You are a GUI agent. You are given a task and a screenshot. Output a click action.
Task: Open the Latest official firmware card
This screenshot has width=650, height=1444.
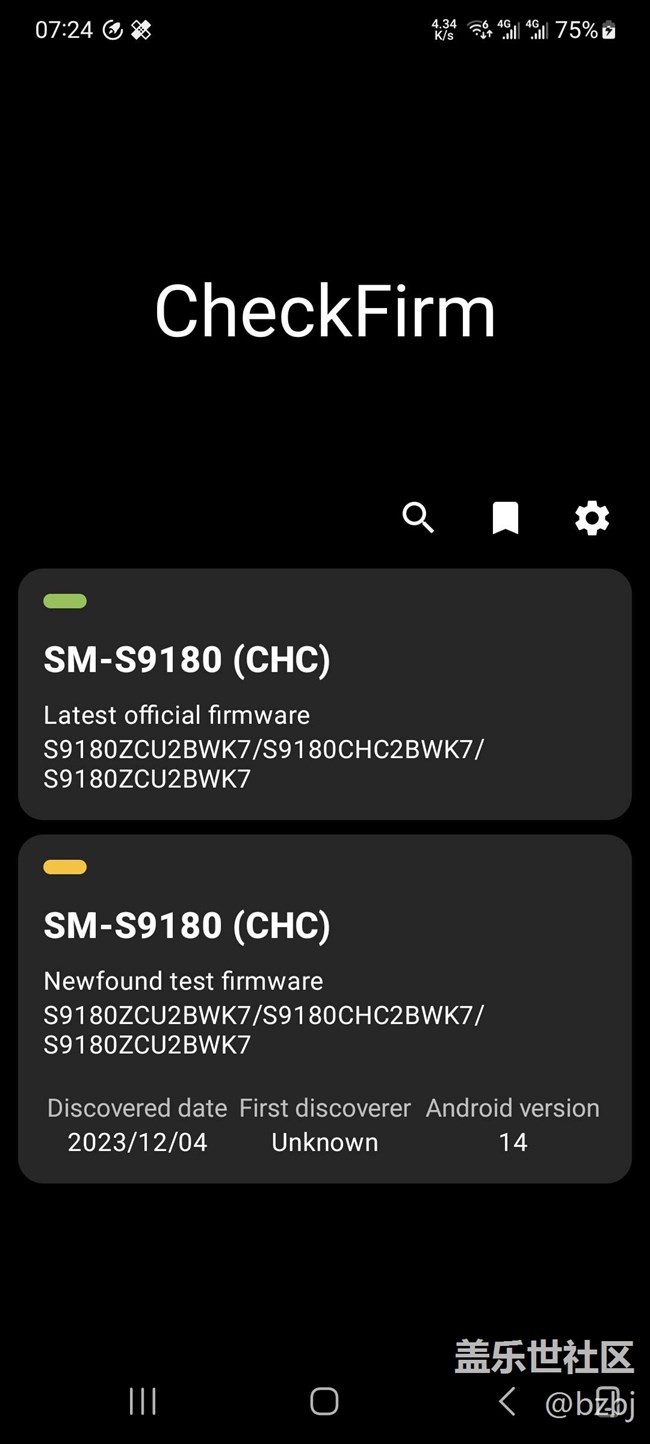coord(324,694)
